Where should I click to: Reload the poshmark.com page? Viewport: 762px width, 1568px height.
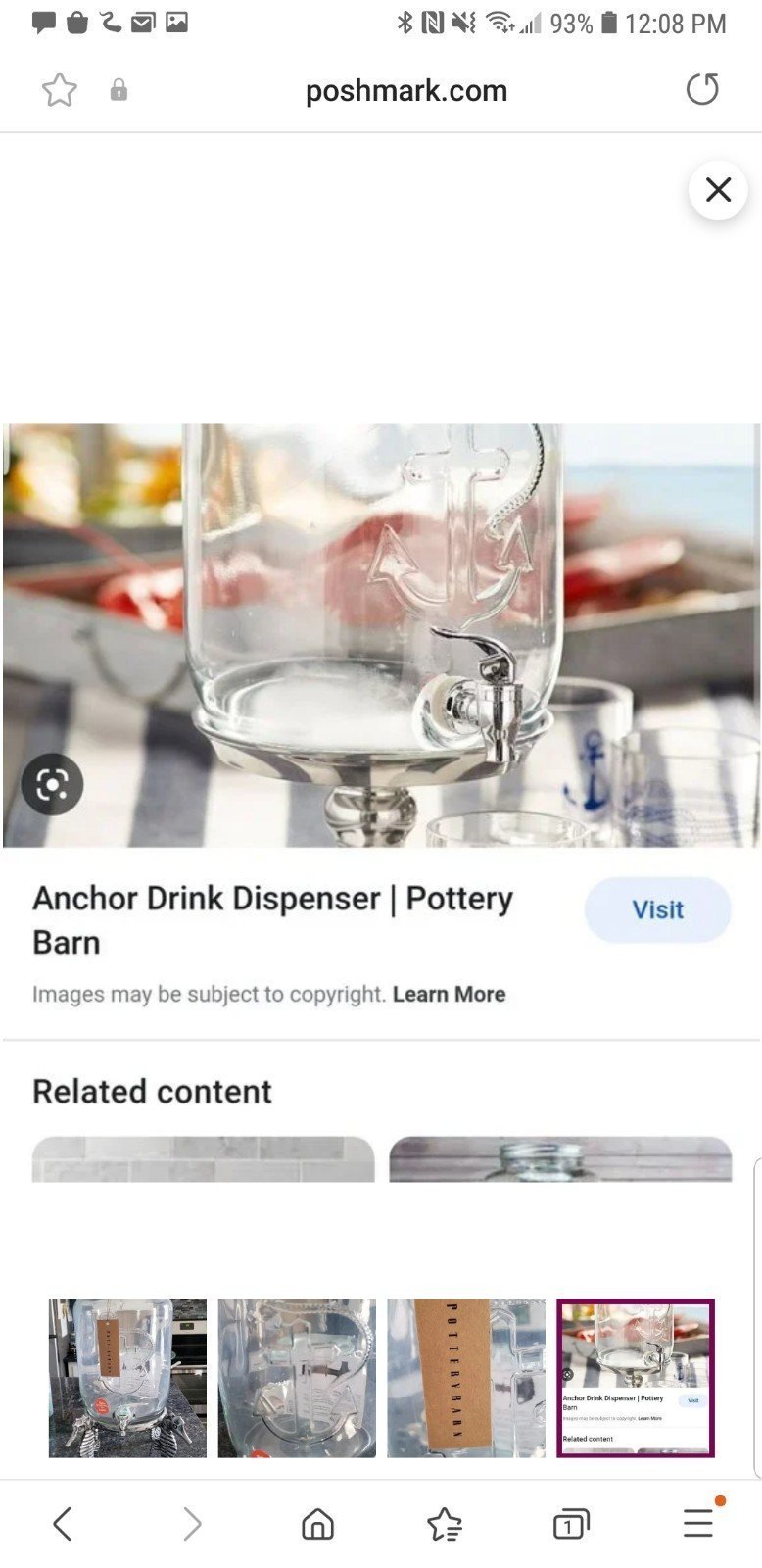(701, 90)
